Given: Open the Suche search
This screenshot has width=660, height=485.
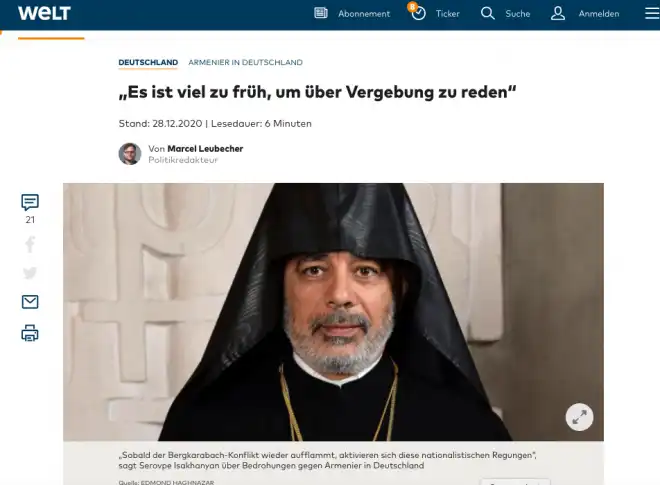Looking at the screenshot, I should pyautogui.click(x=505, y=13).
